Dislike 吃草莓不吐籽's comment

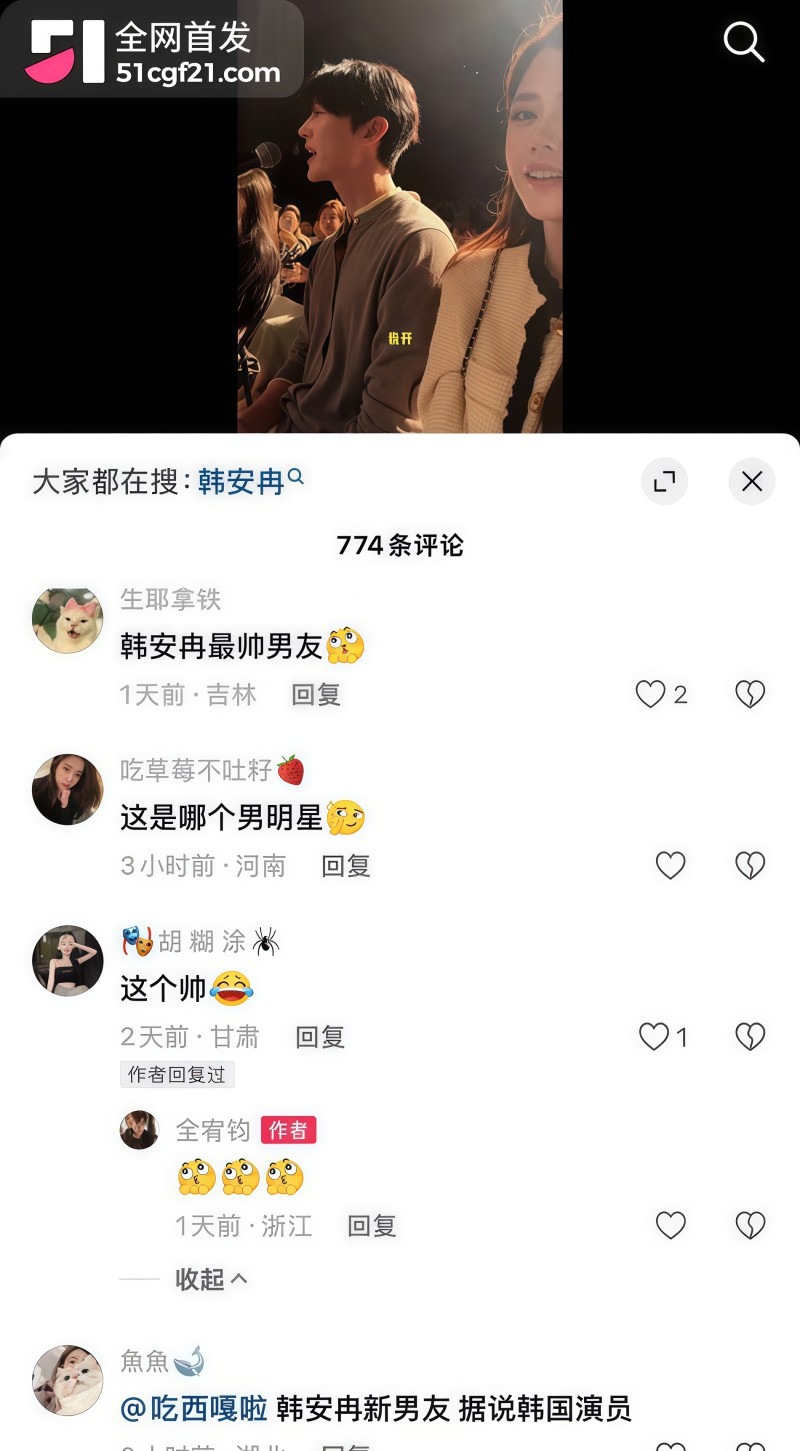pos(750,865)
